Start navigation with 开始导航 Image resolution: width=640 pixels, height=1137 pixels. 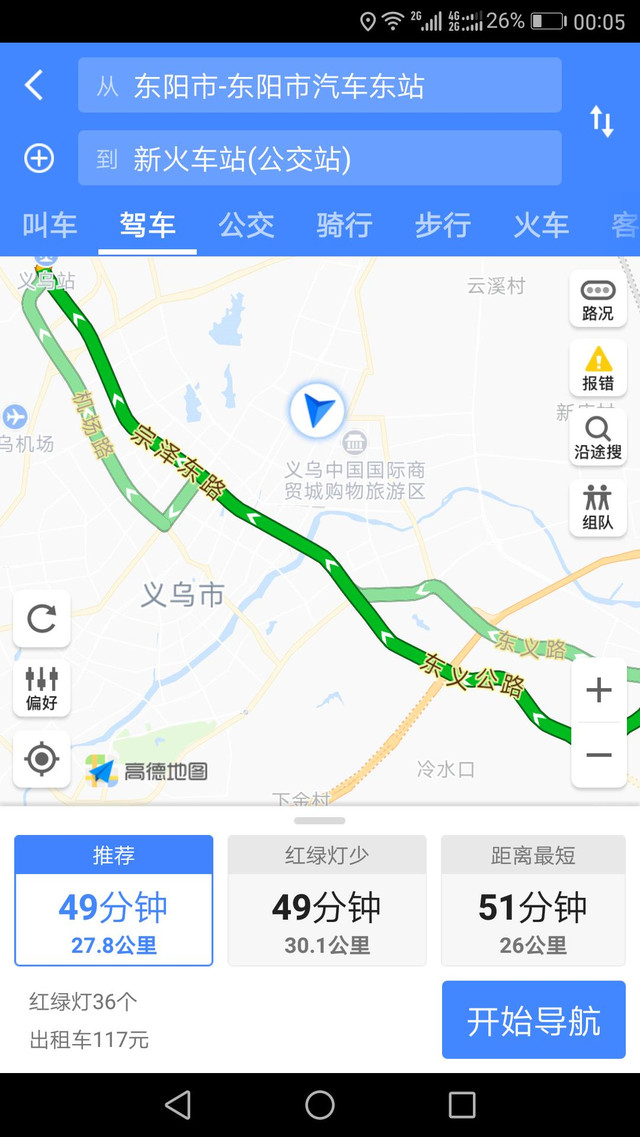tap(534, 1020)
